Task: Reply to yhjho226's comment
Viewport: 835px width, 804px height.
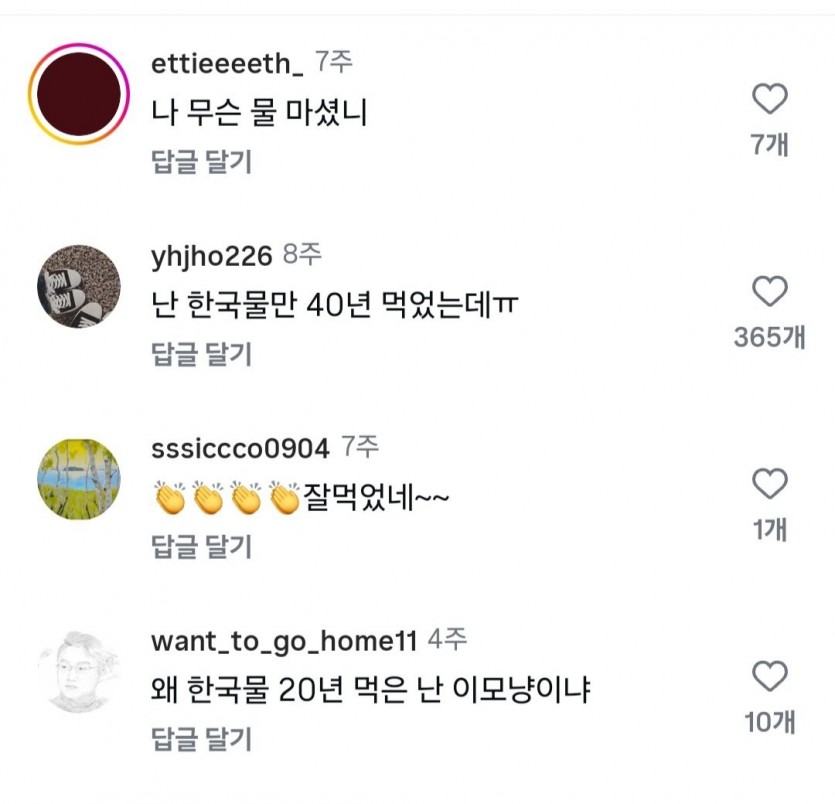Action: point(201,353)
